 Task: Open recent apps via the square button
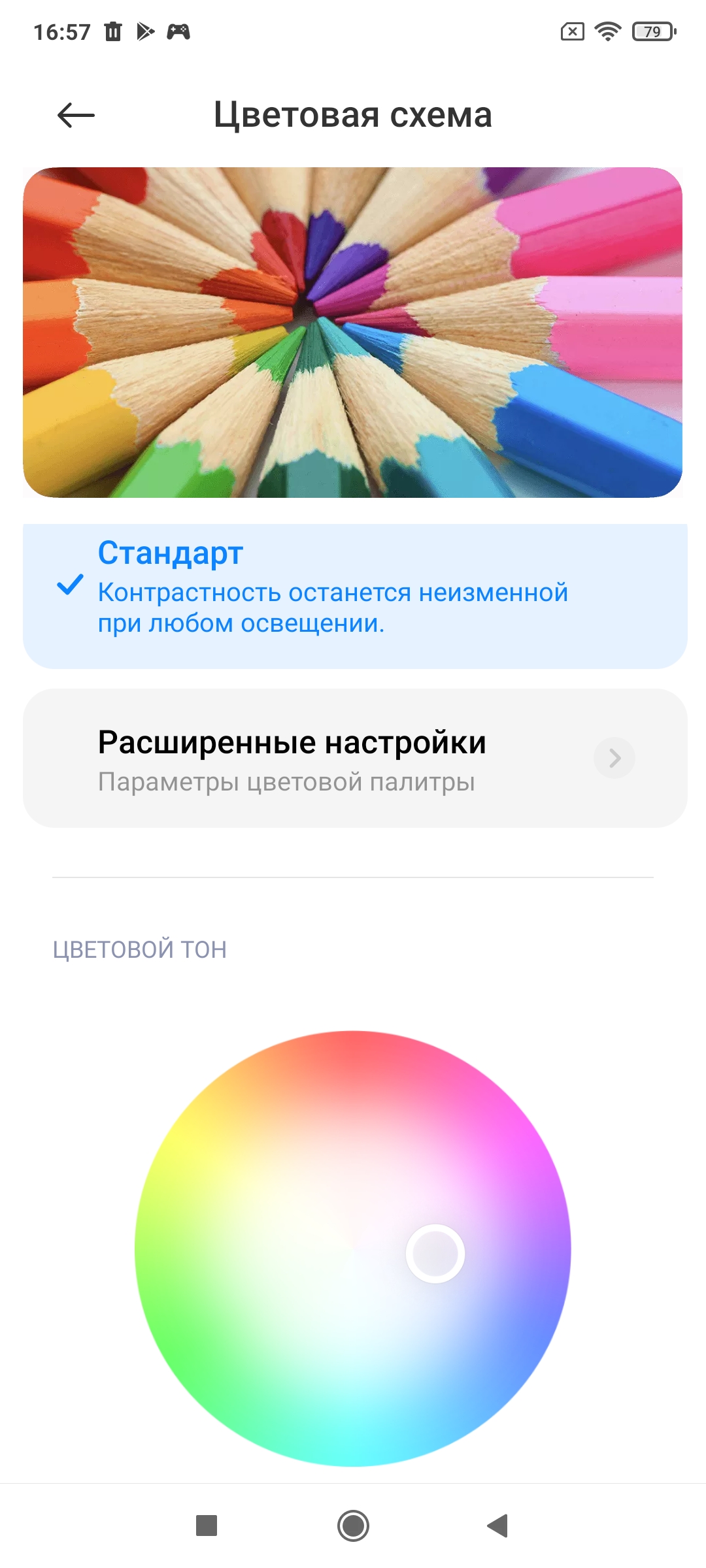click(207, 1526)
